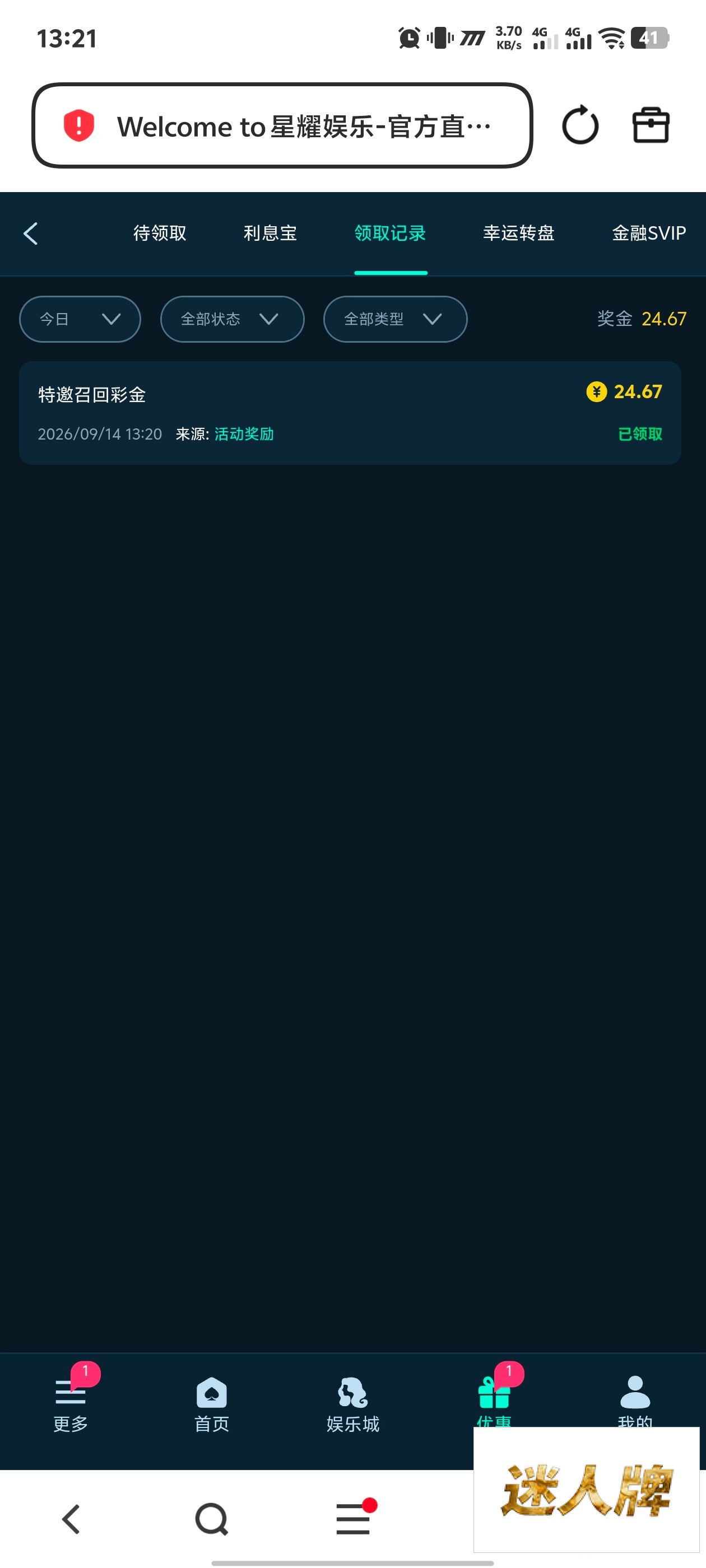Image resolution: width=706 pixels, height=1568 pixels.
Task: Go back using the in-app back arrow
Action: (x=30, y=233)
